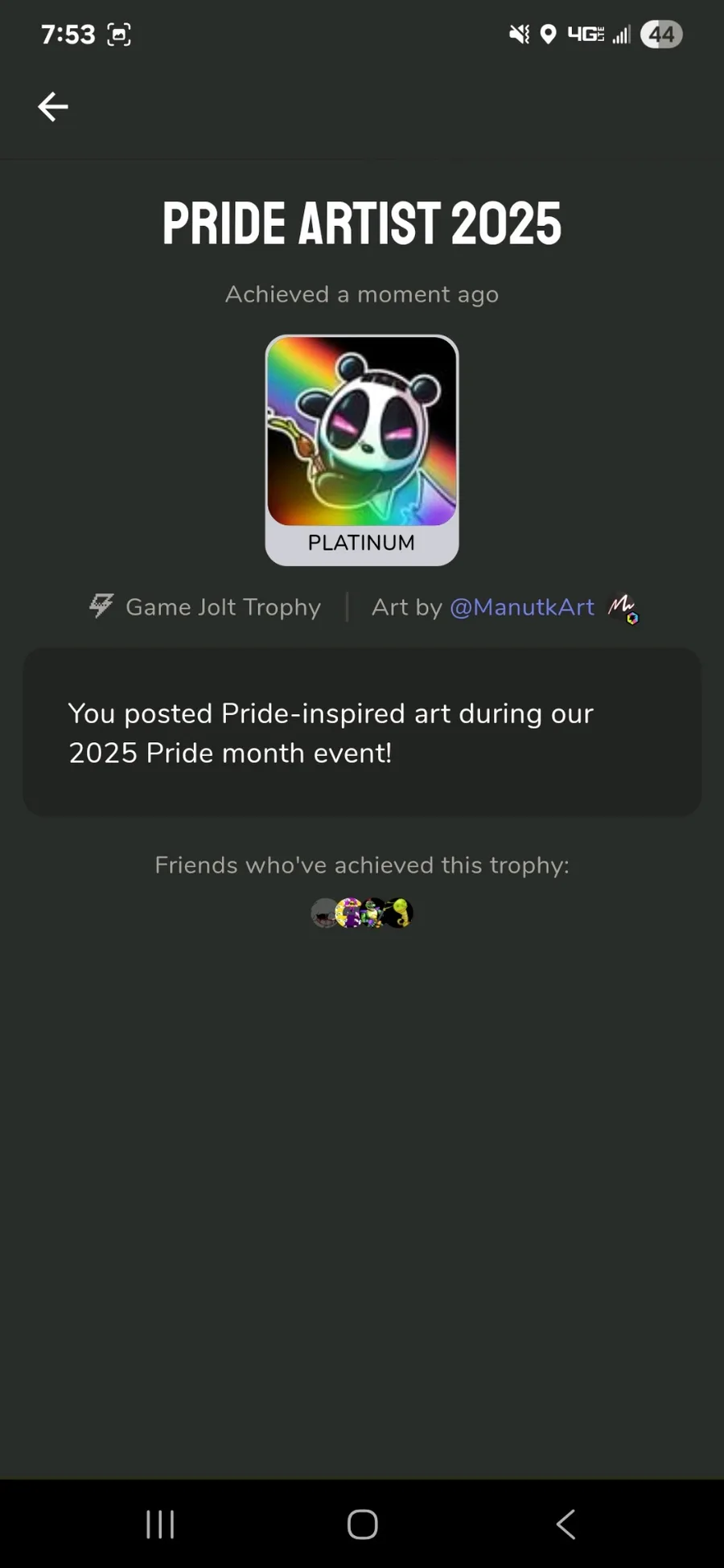Viewport: 724px width, 1568px height.
Task: View friends who achieved this trophy
Action: point(362,913)
